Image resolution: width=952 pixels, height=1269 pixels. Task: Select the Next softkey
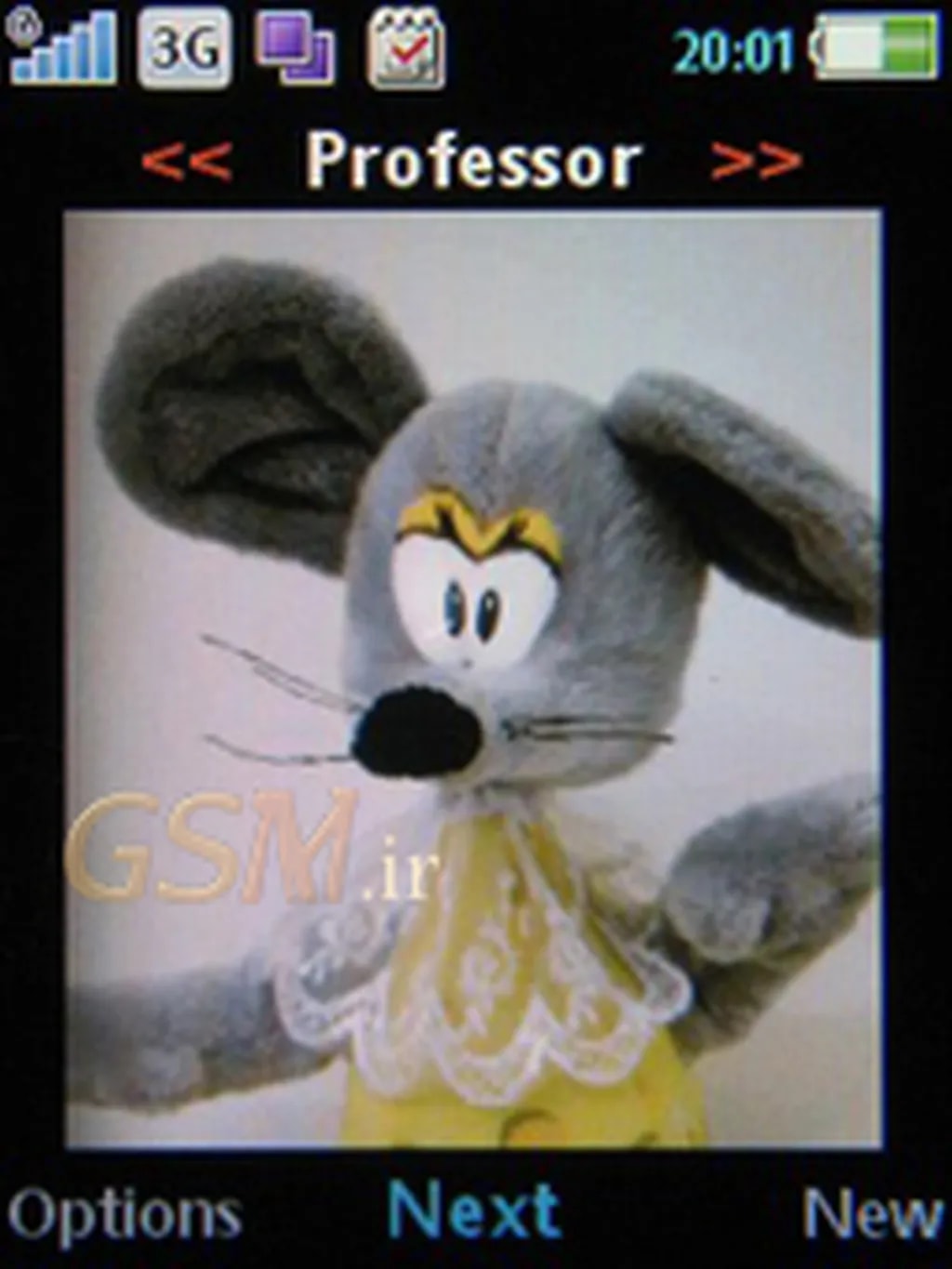473,1210
